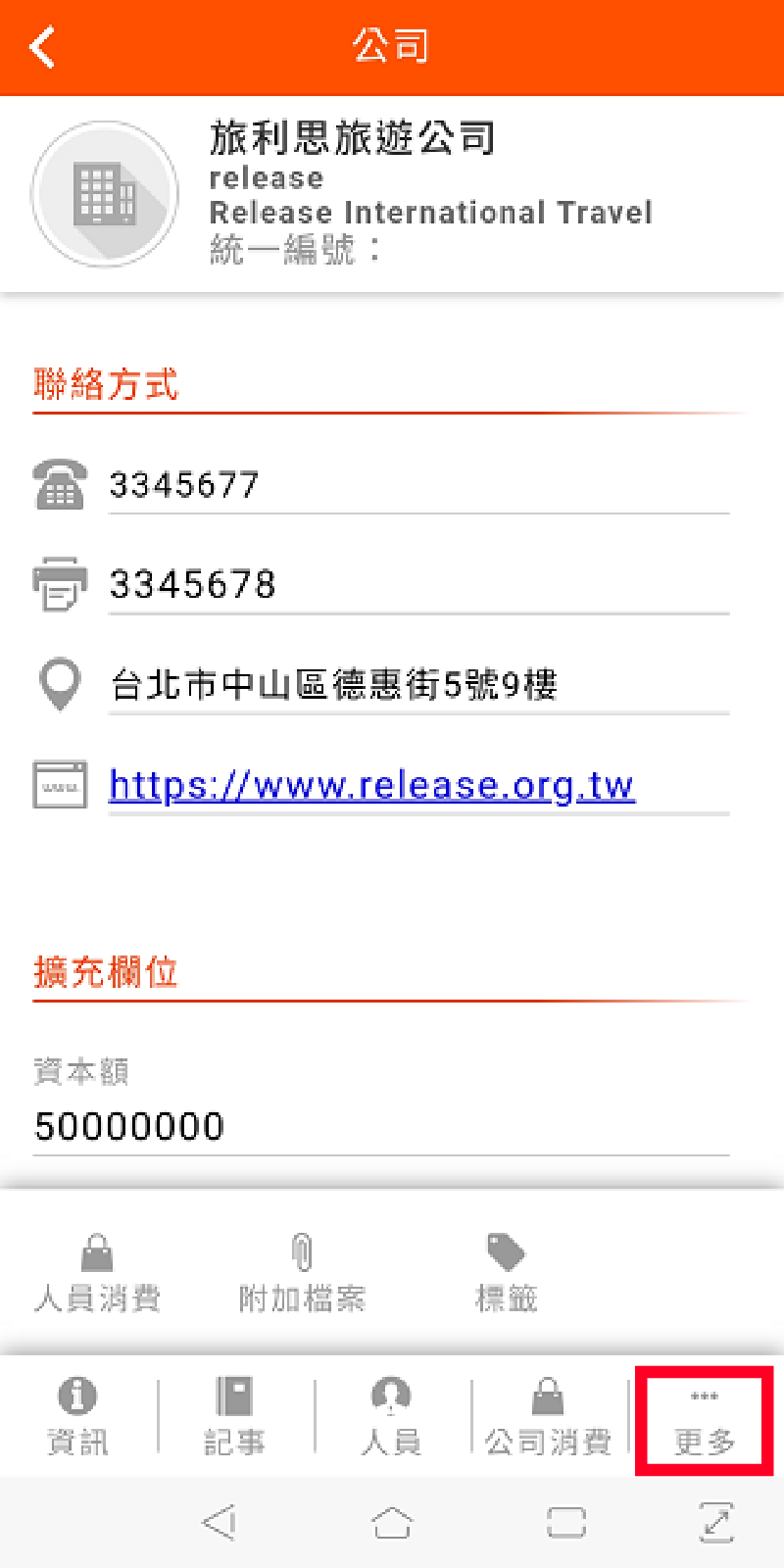Tap the system home button
The image size is (784, 1568).
[x=392, y=1522]
